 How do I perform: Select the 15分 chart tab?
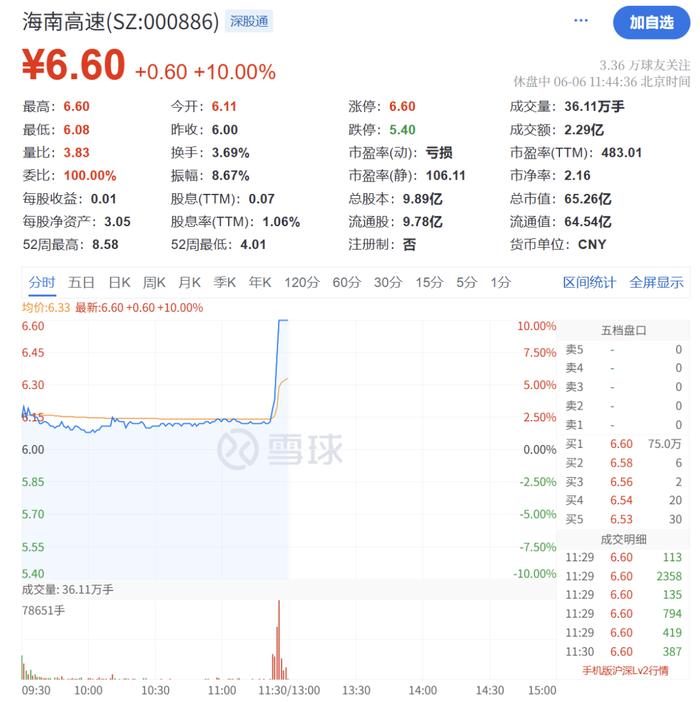pos(429,282)
